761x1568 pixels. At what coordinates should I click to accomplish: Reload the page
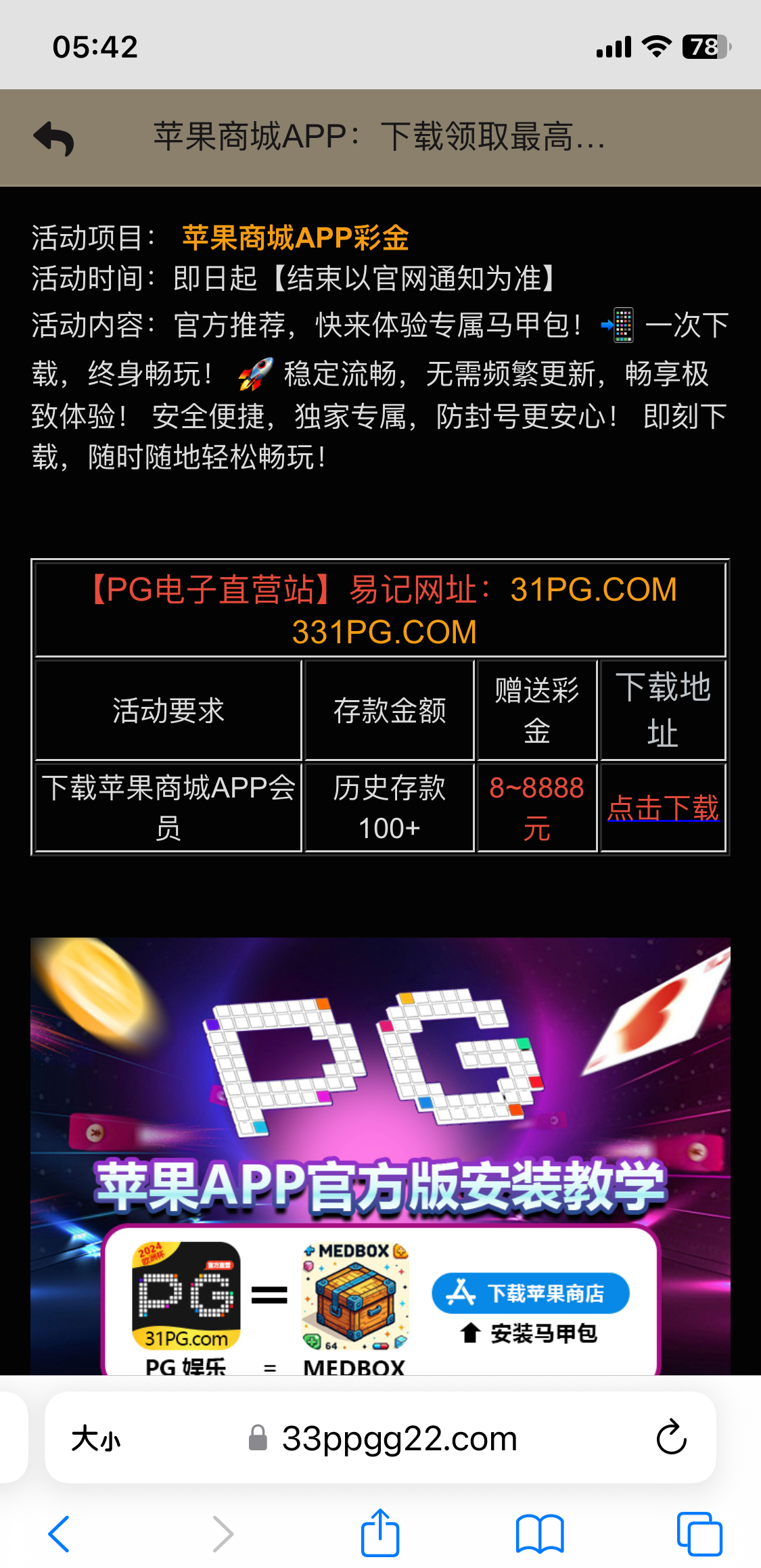click(671, 1437)
